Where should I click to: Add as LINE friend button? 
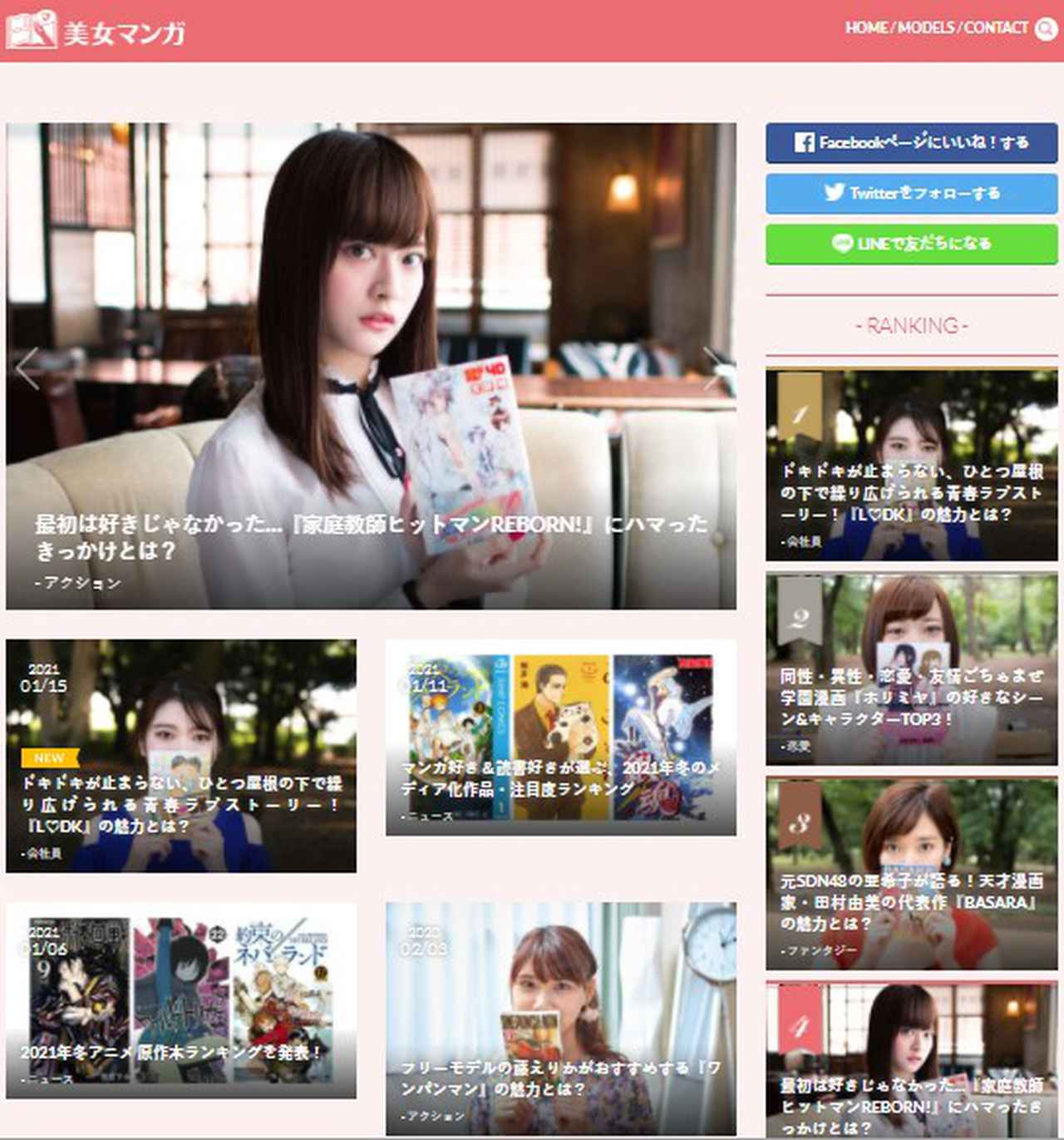click(x=911, y=244)
